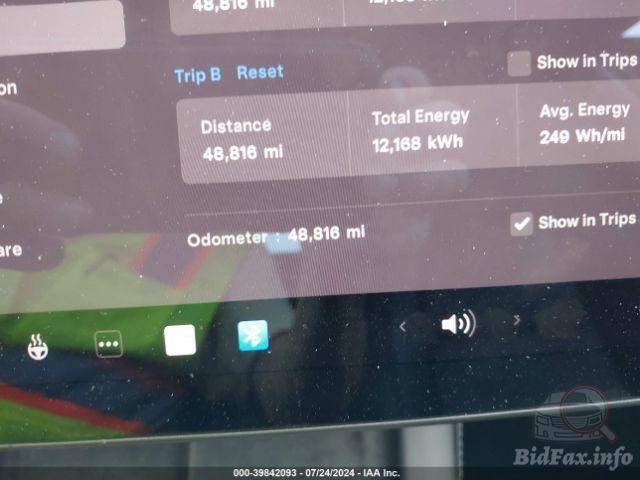640x480 pixels.
Task: Uncheck Show in Trips for Odometer
Action: point(521,224)
